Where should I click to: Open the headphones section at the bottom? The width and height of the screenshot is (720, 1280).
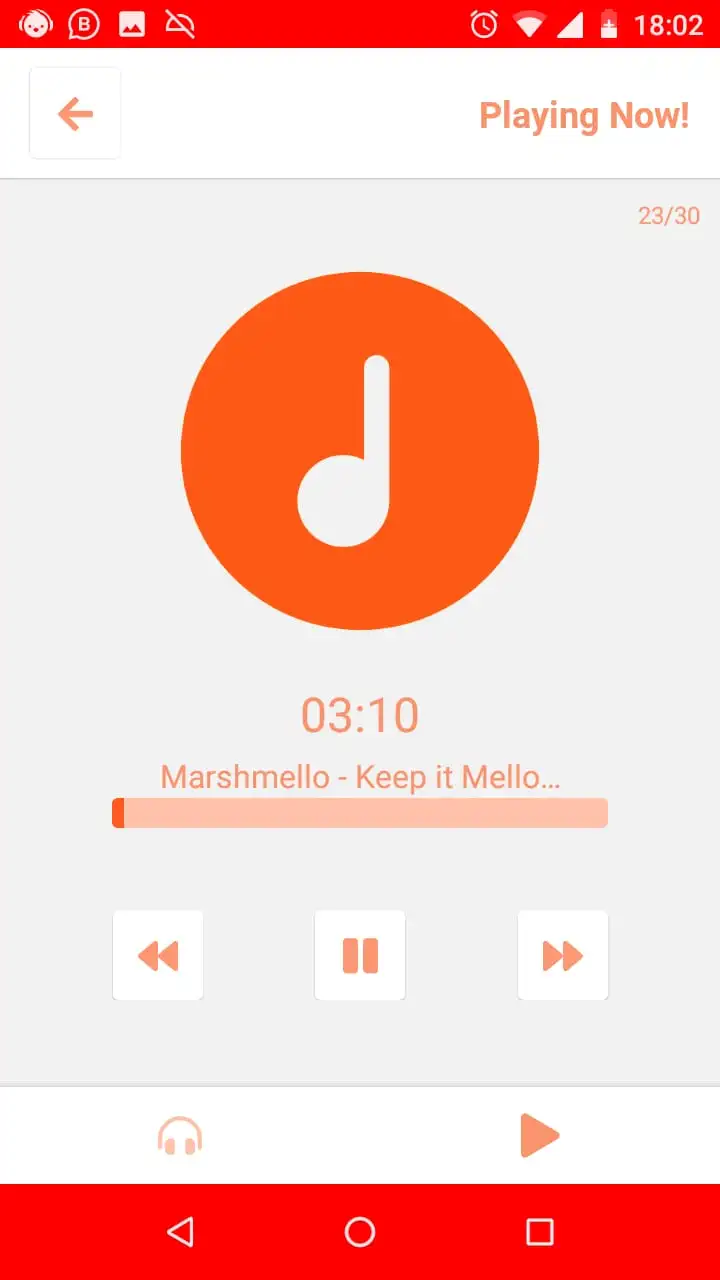click(180, 1135)
